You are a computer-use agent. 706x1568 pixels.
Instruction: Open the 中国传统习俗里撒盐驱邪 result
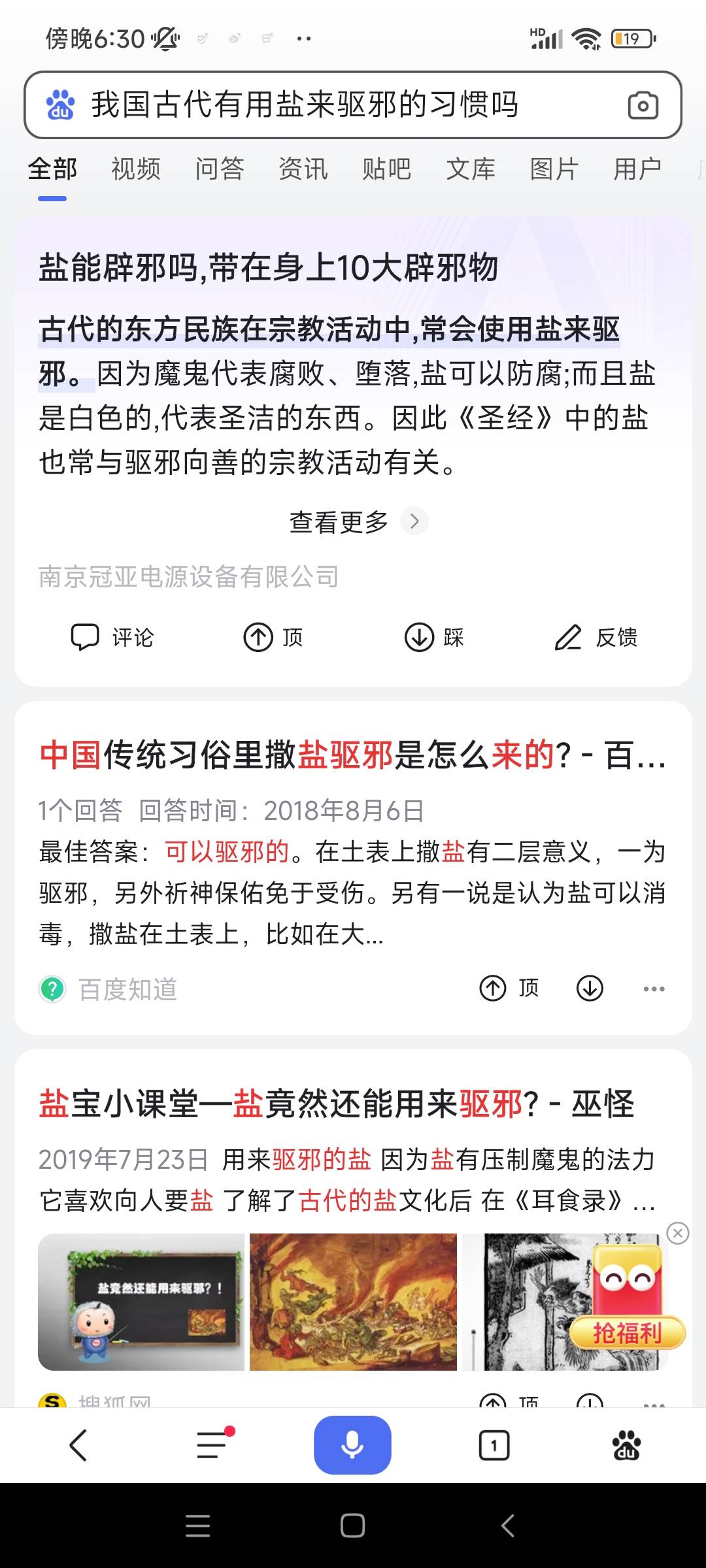click(x=352, y=756)
